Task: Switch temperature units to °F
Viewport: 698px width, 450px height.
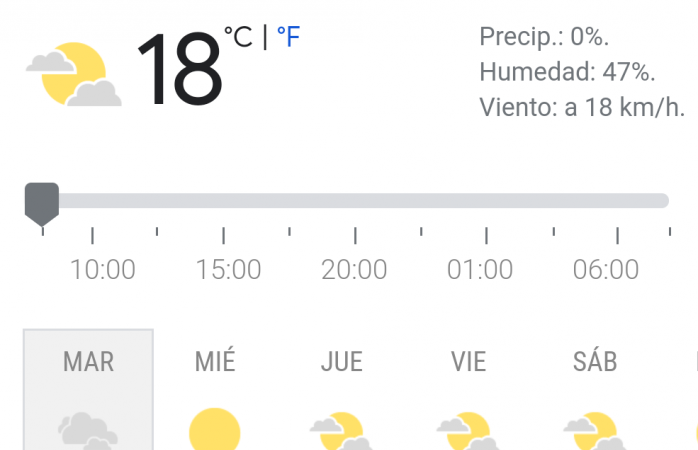Action: click(288, 38)
